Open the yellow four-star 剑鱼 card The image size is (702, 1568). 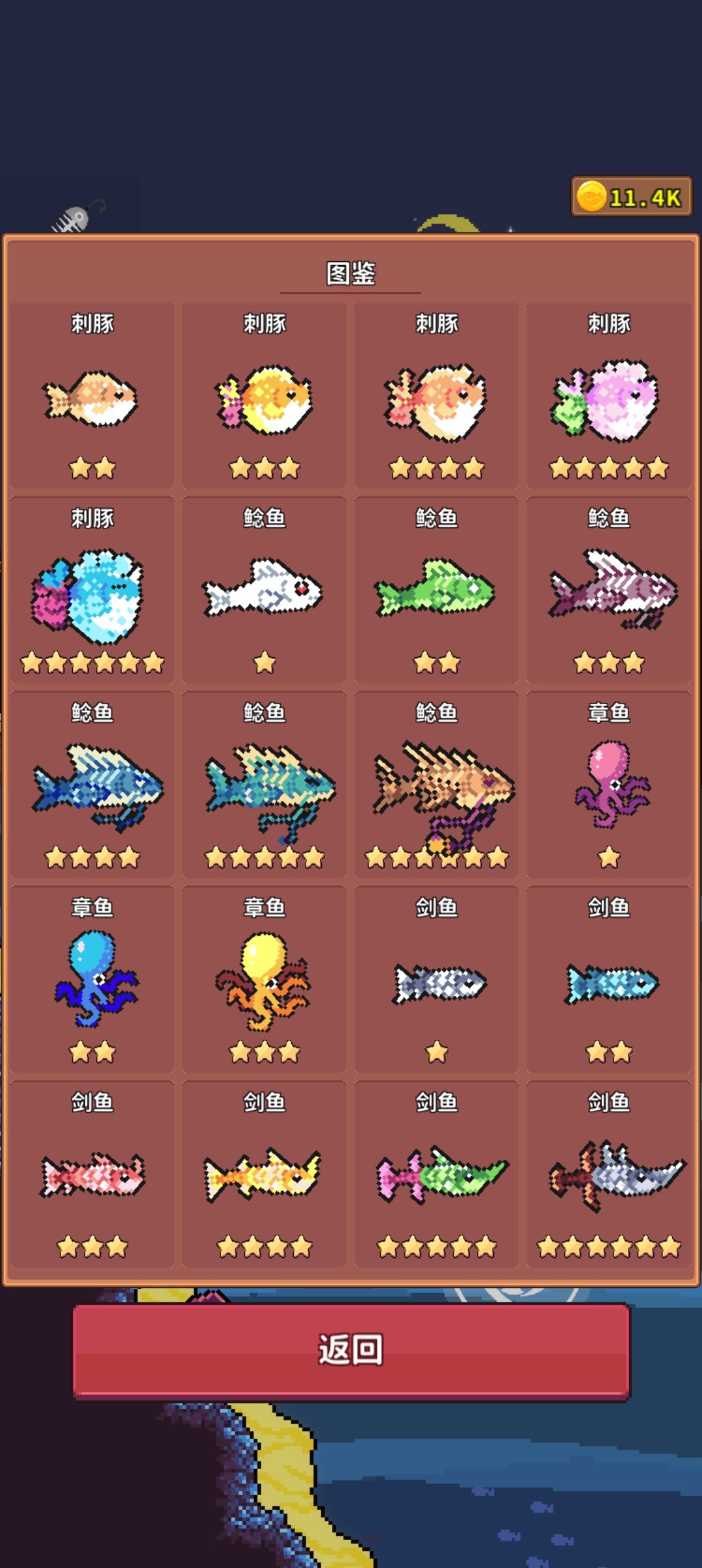tap(264, 1175)
